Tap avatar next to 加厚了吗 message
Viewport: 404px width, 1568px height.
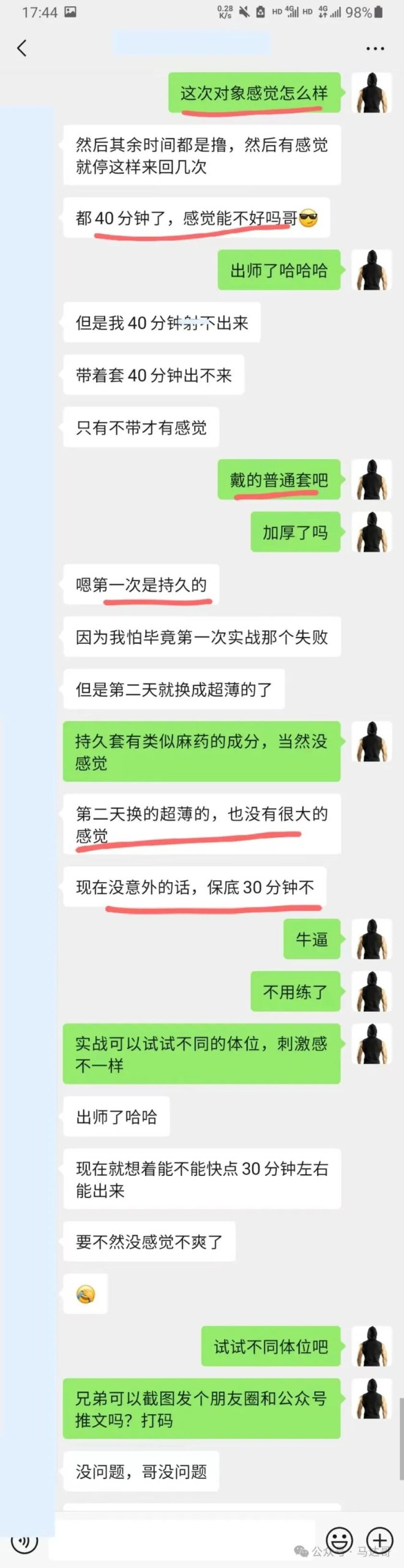(x=372, y=532)
